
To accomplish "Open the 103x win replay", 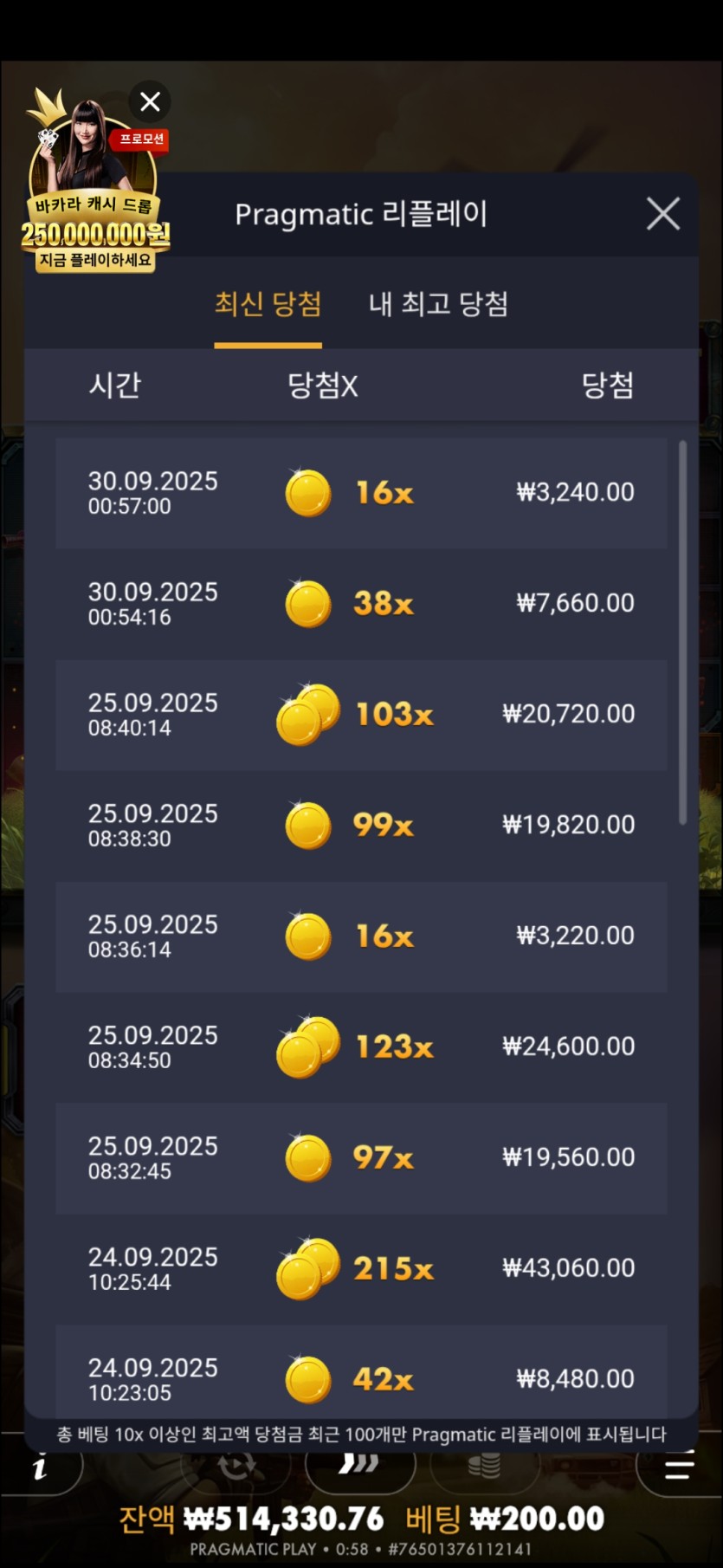I will (361, 715).
